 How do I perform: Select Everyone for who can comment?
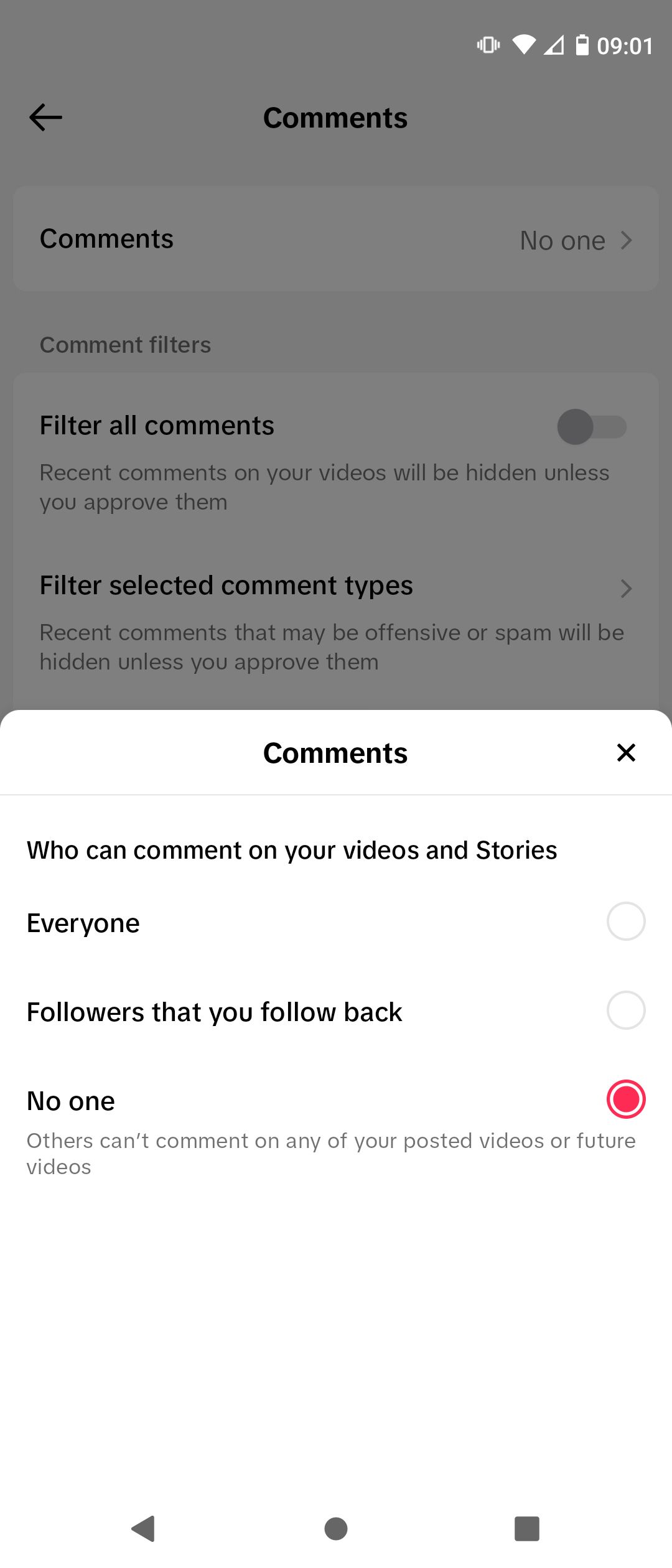625,922
